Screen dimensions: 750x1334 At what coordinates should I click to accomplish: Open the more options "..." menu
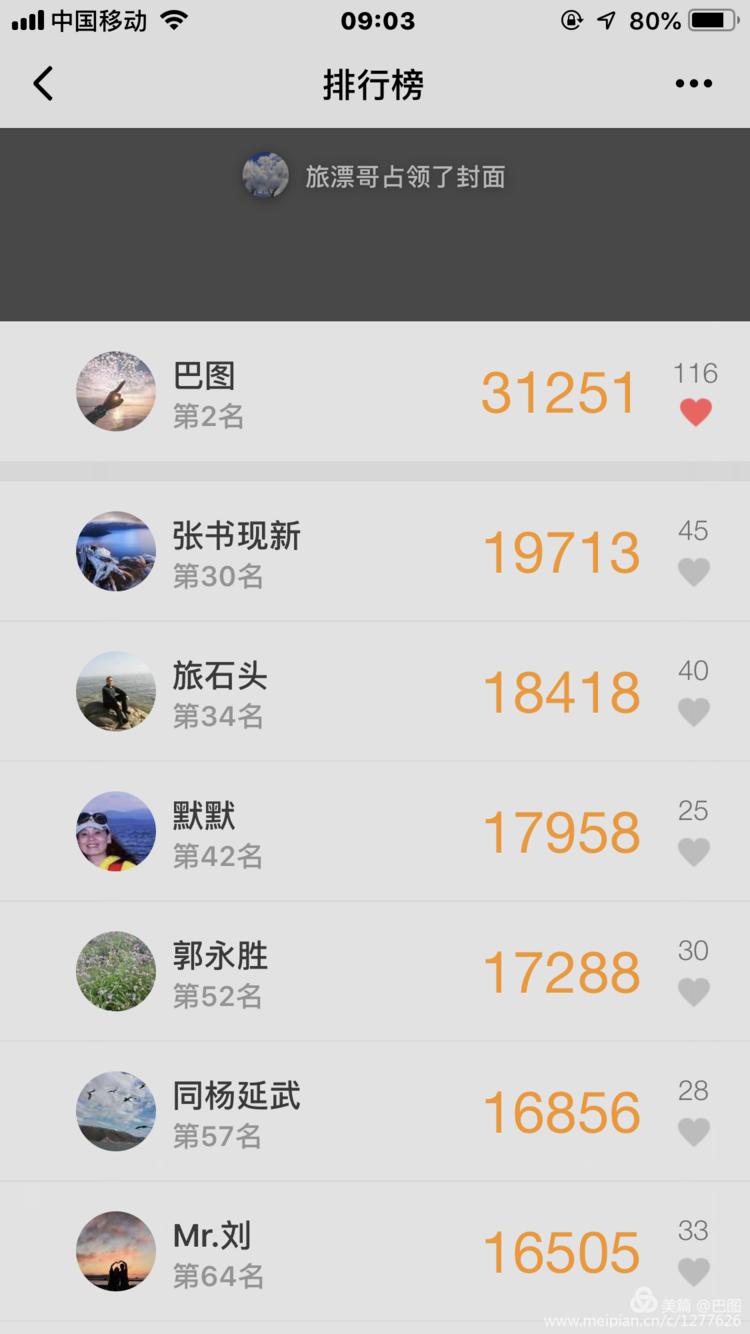[x=694, y=84]
